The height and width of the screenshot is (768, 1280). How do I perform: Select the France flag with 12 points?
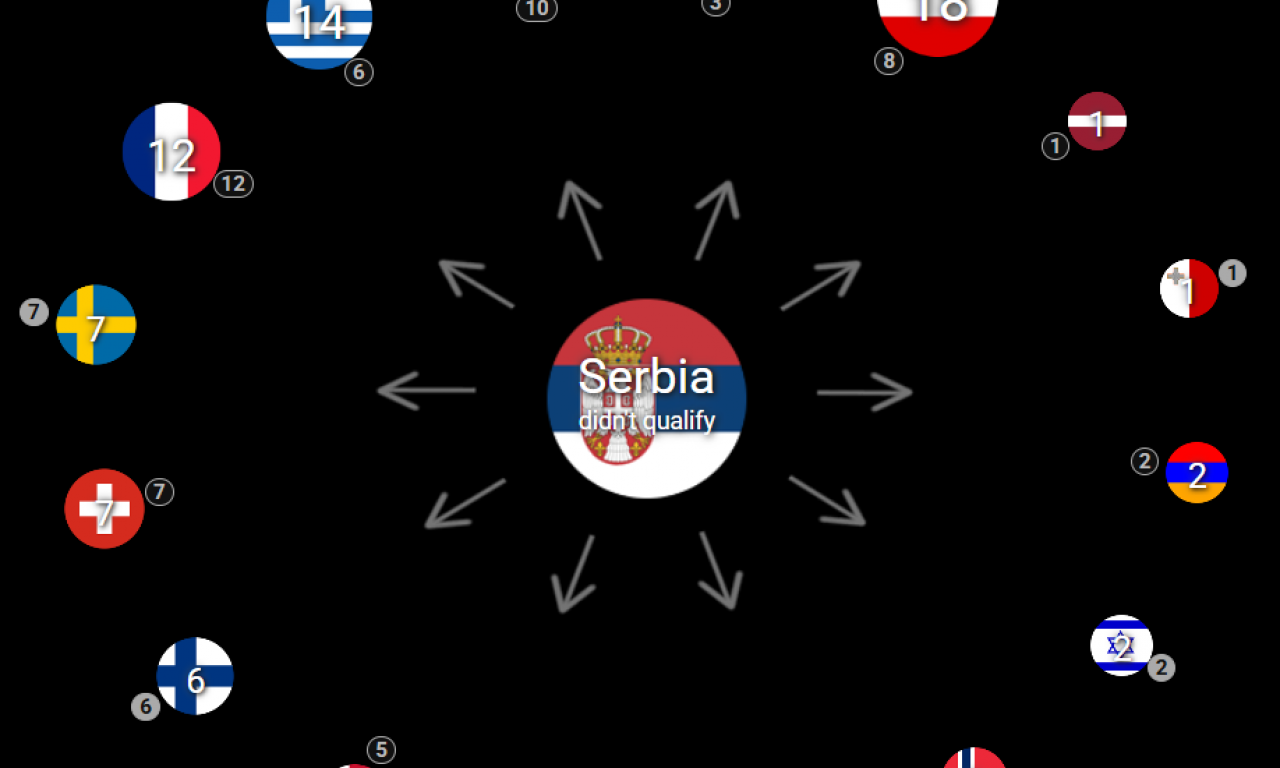(172, 152)
